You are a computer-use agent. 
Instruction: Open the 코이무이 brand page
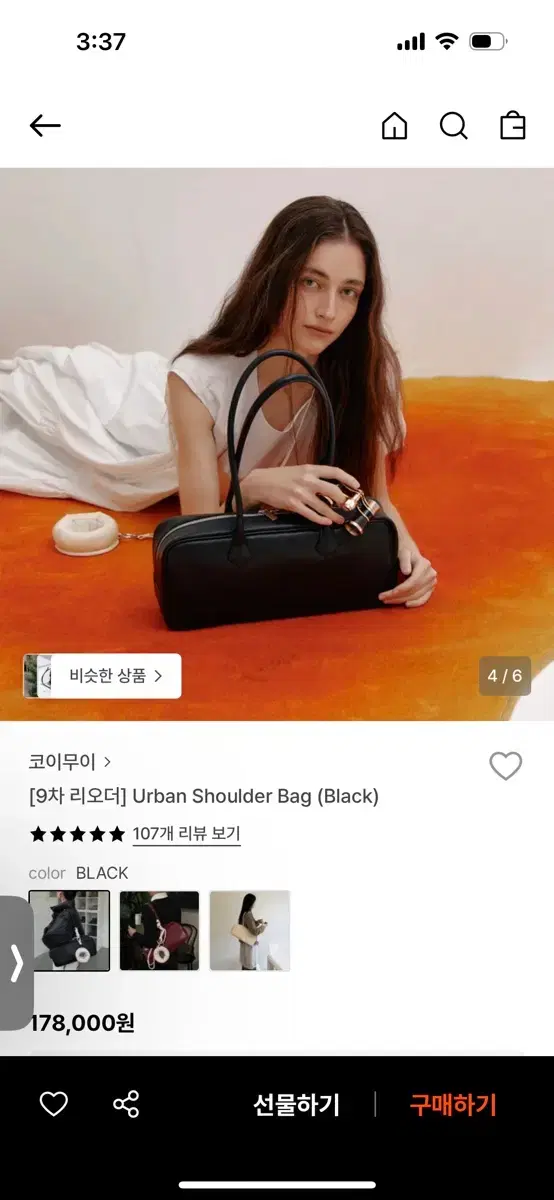(70, 762)
